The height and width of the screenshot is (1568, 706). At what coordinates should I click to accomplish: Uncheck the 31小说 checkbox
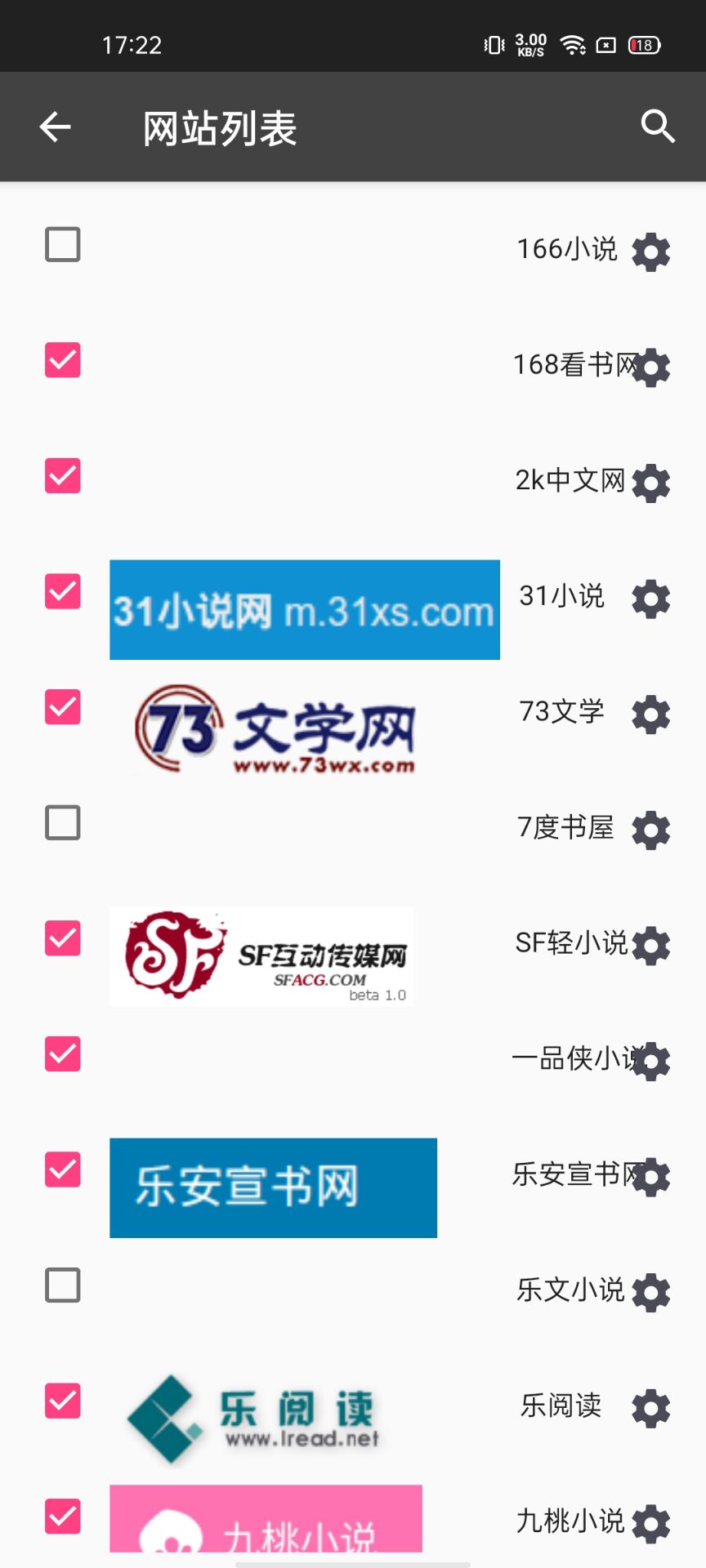click(63, 591)
